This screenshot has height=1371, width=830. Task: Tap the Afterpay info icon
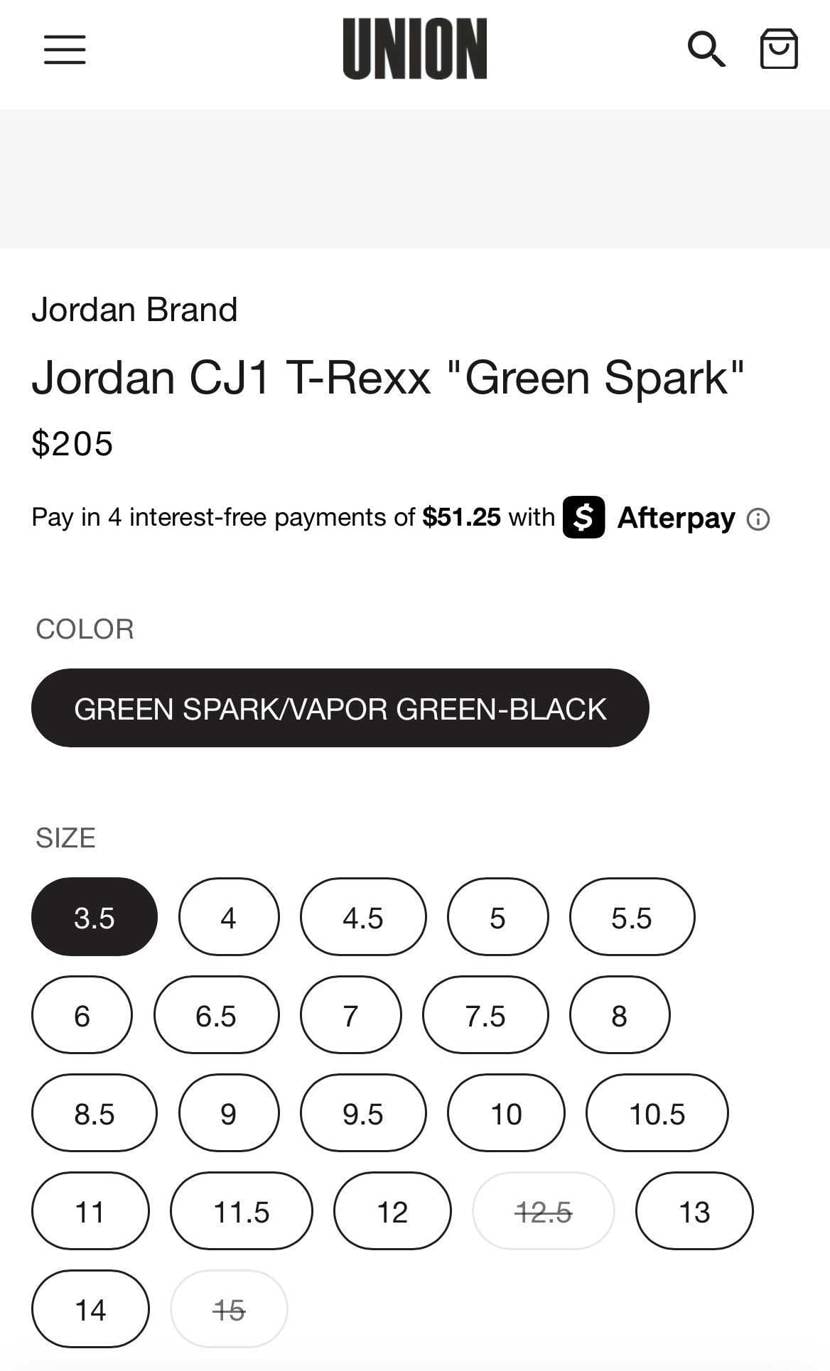point(759,519)
